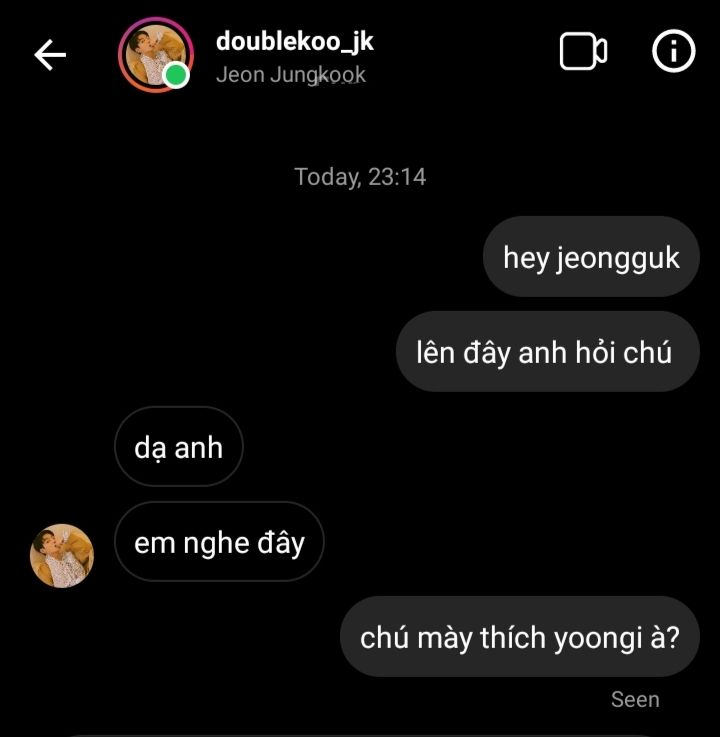Open the doublekoo_jk profile name
Viewport: 720px width, 737px height.
coord(294,42)
